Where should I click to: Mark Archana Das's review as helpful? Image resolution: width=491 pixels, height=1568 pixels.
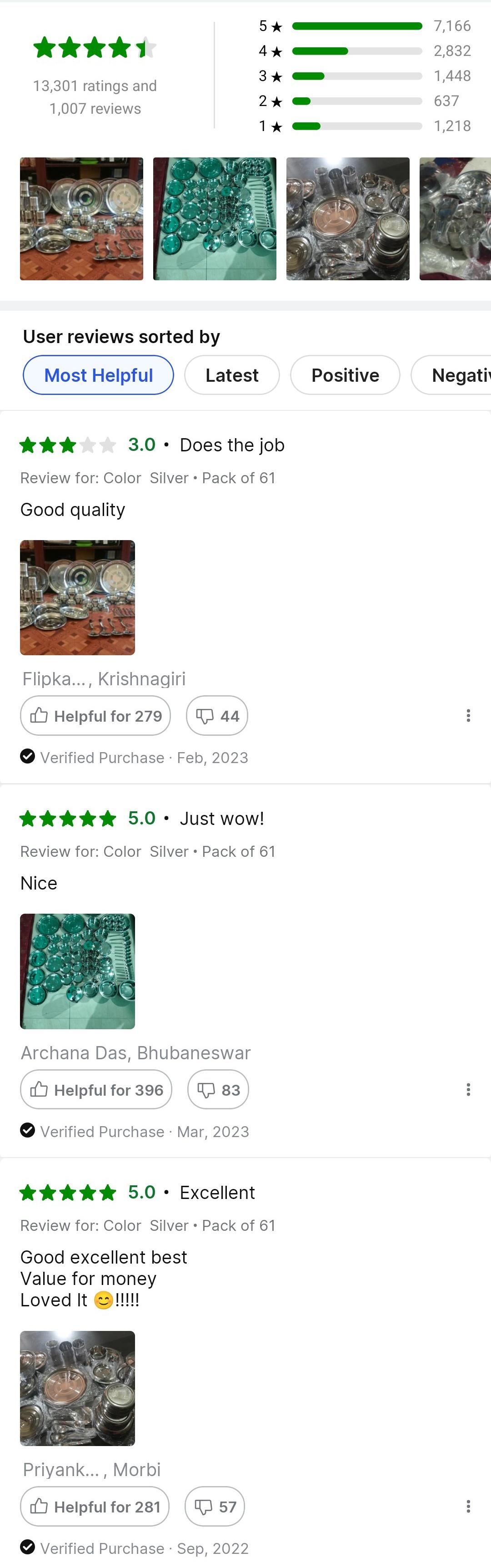click(x=96, y=1090)
